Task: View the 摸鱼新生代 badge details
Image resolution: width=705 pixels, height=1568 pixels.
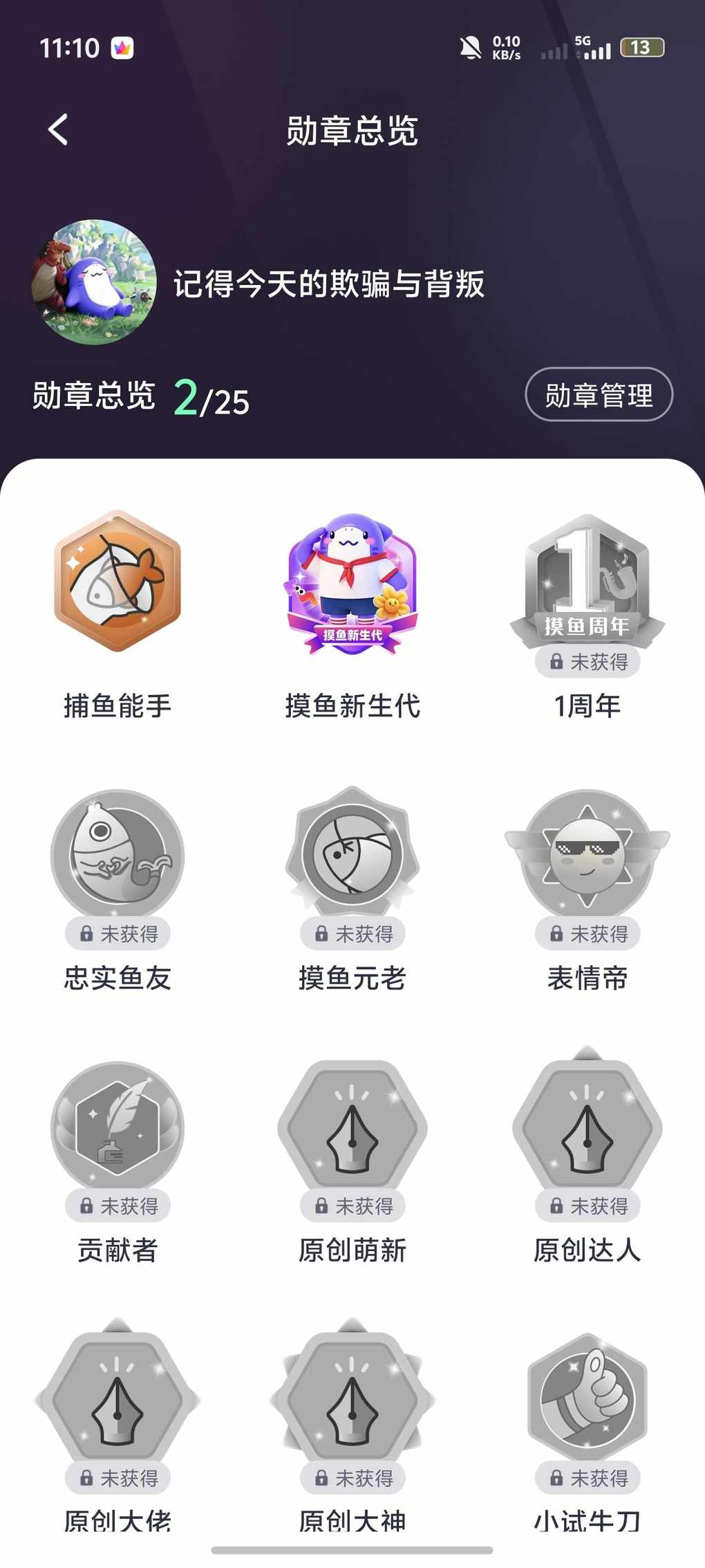Action: (x=352, y=584)
